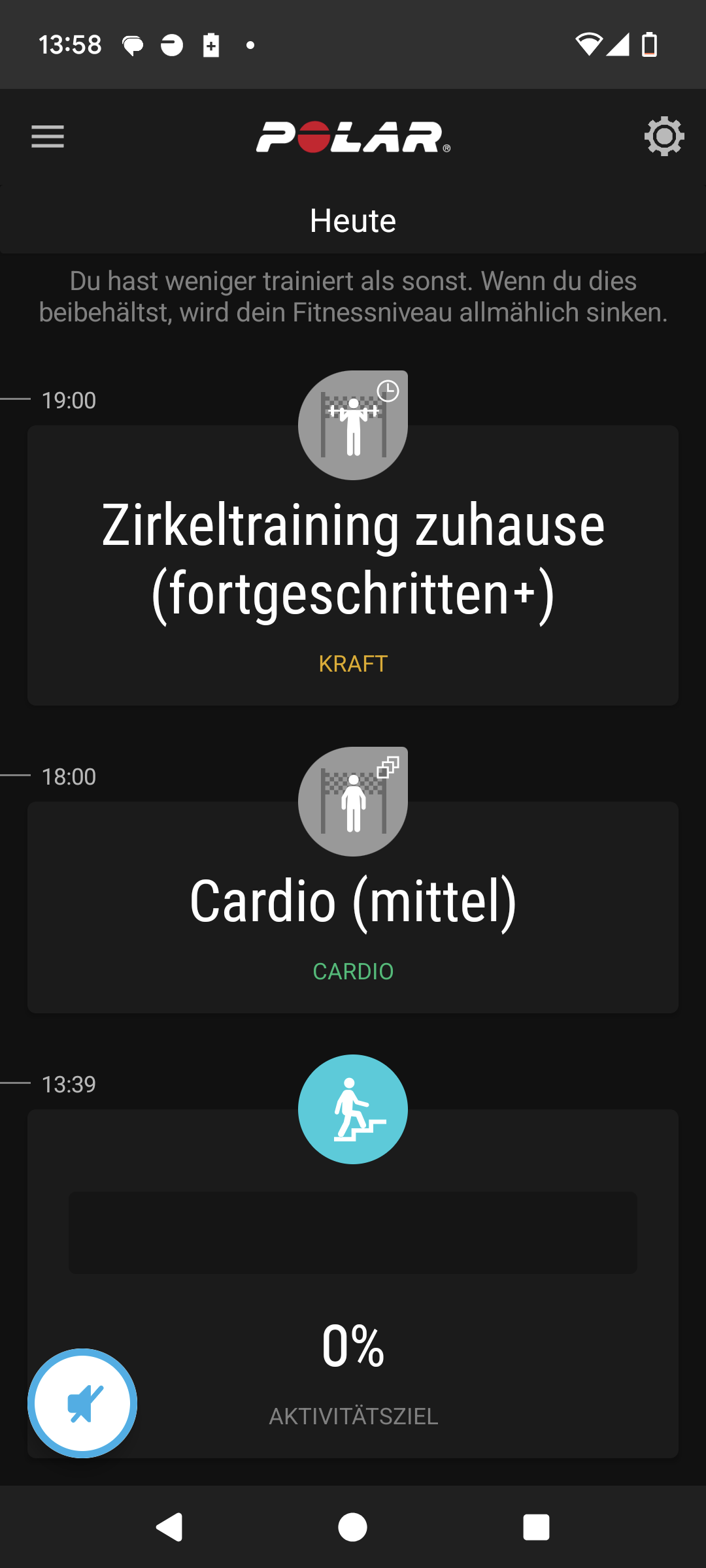
Task: Open the Aktivitätsziel activity card
Action: (353, 1283)
